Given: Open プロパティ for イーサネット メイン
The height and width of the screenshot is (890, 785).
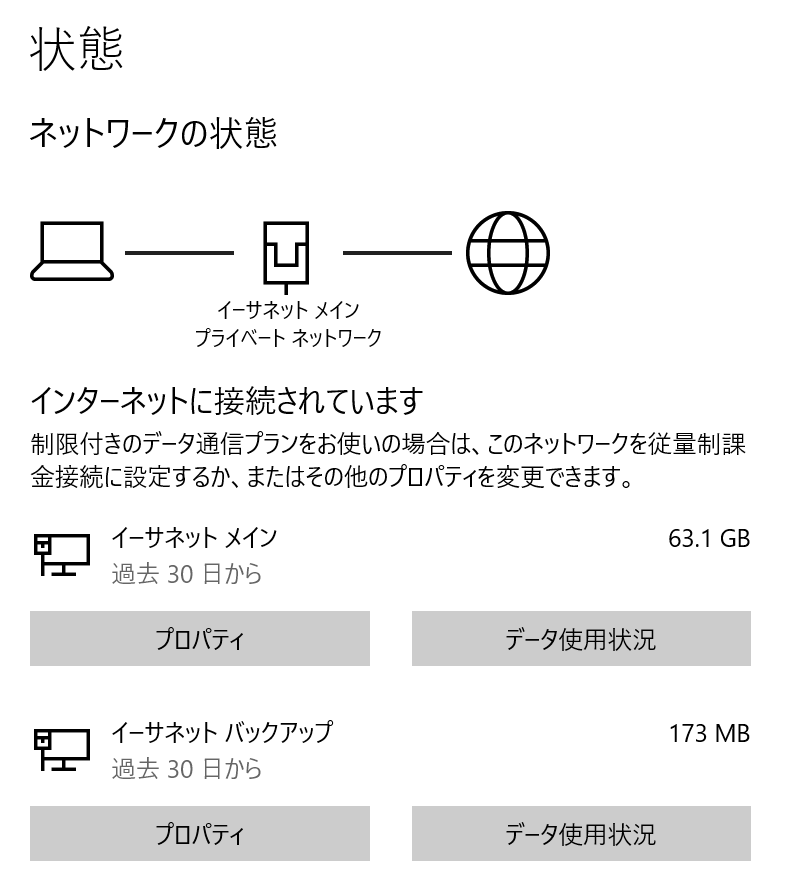Looking at the screenshot, I should [x=199, y=639].
